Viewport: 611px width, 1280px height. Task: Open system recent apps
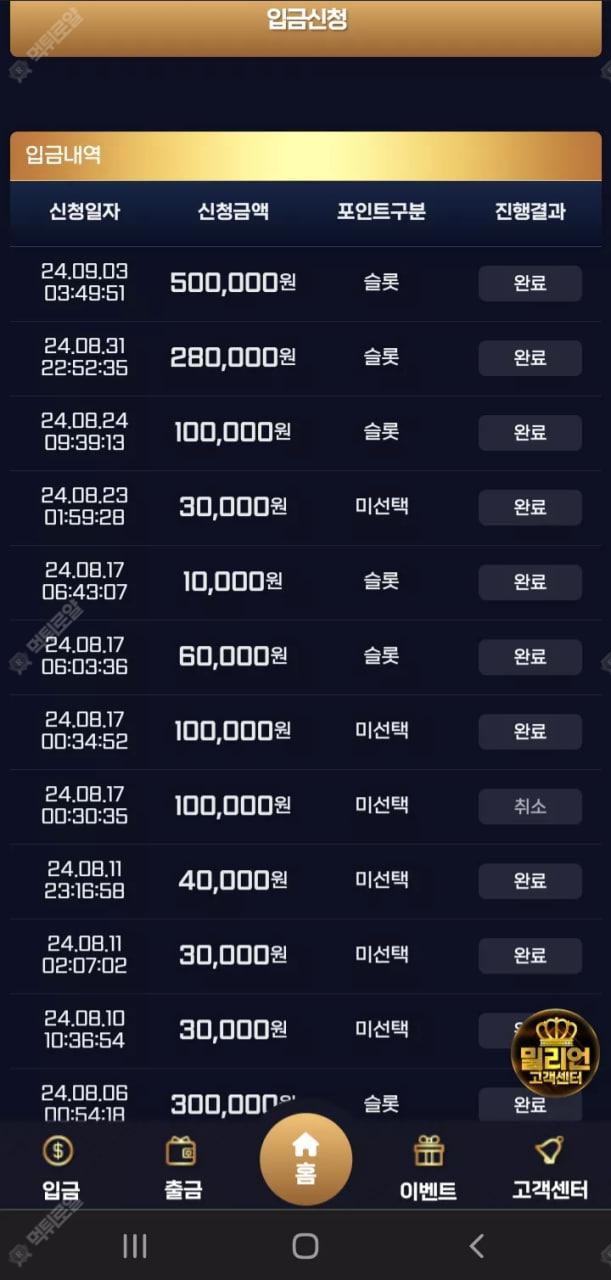click(134, 1245)
